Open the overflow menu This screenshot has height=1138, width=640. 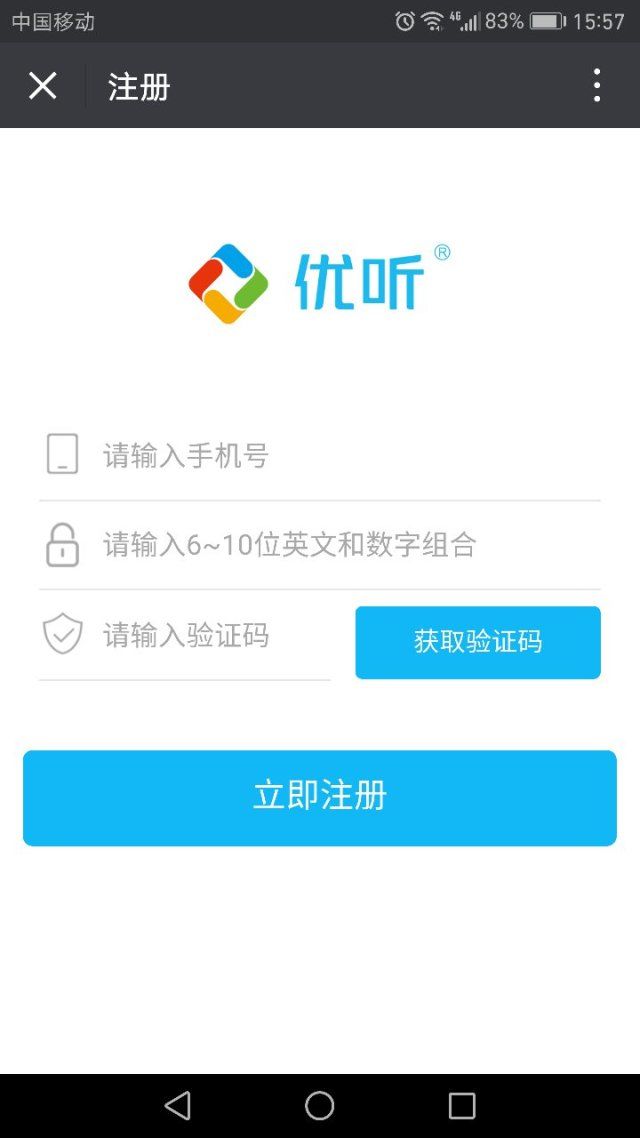[x=597, y=86]
